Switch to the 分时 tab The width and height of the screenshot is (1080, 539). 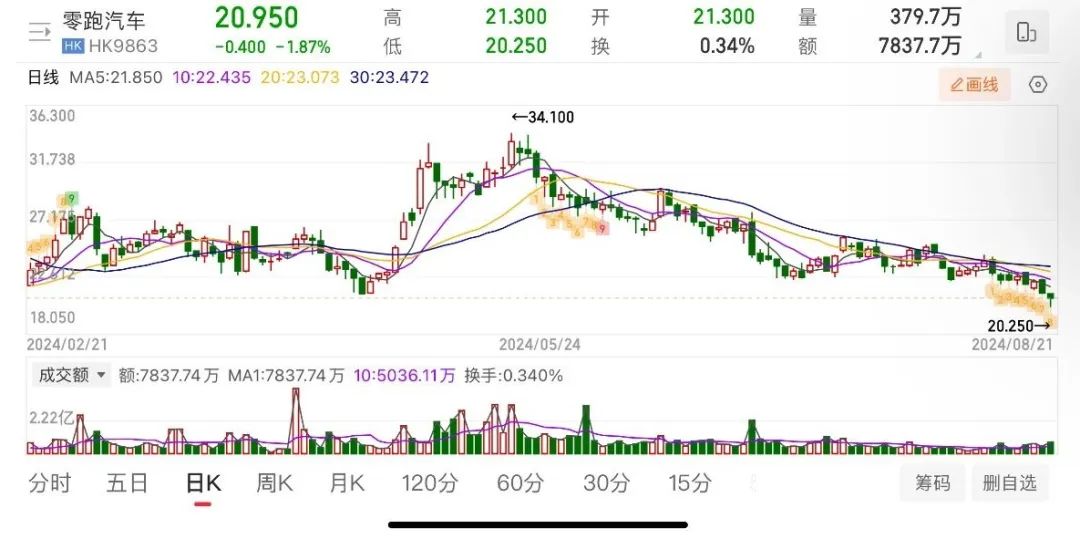click(50, 483)
